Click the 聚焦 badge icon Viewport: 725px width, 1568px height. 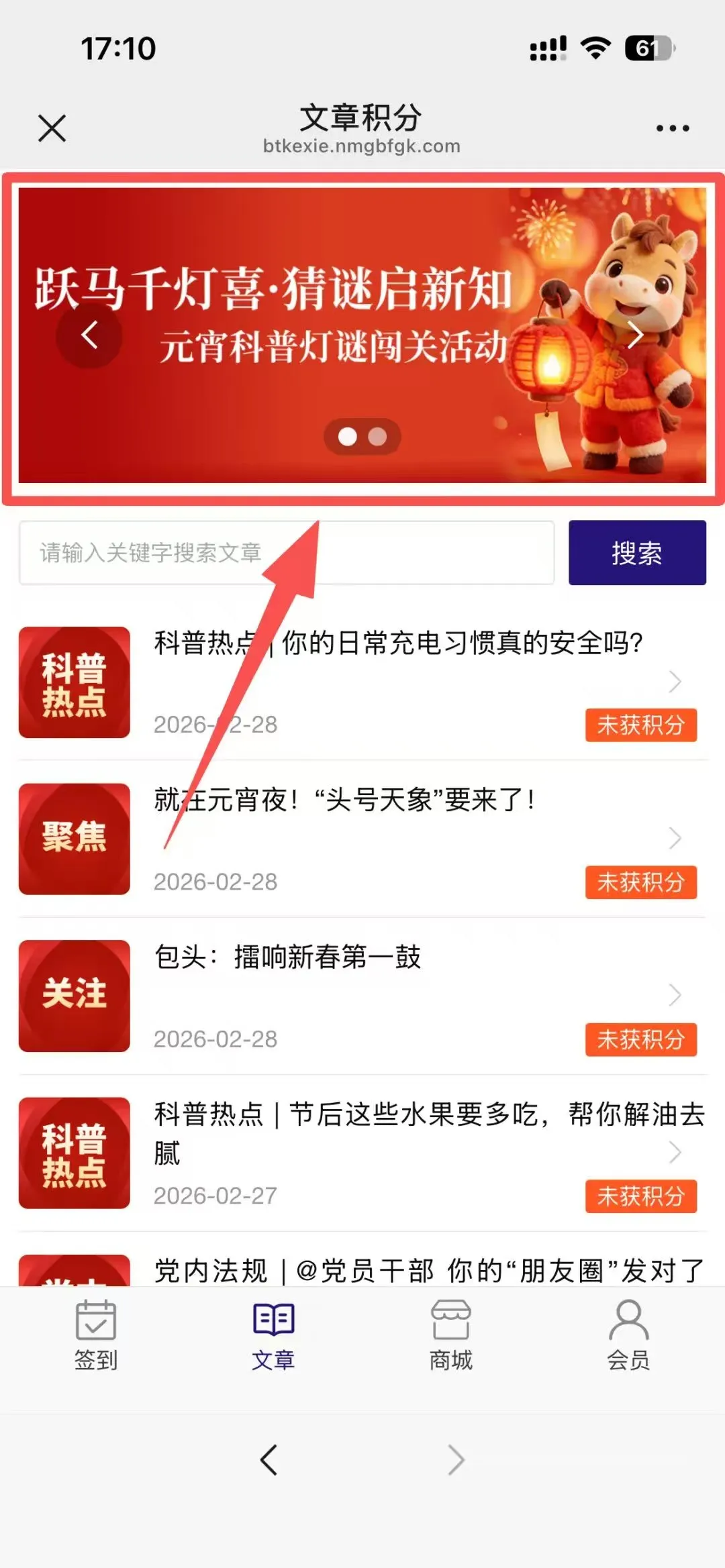click(x=74, y=839)
